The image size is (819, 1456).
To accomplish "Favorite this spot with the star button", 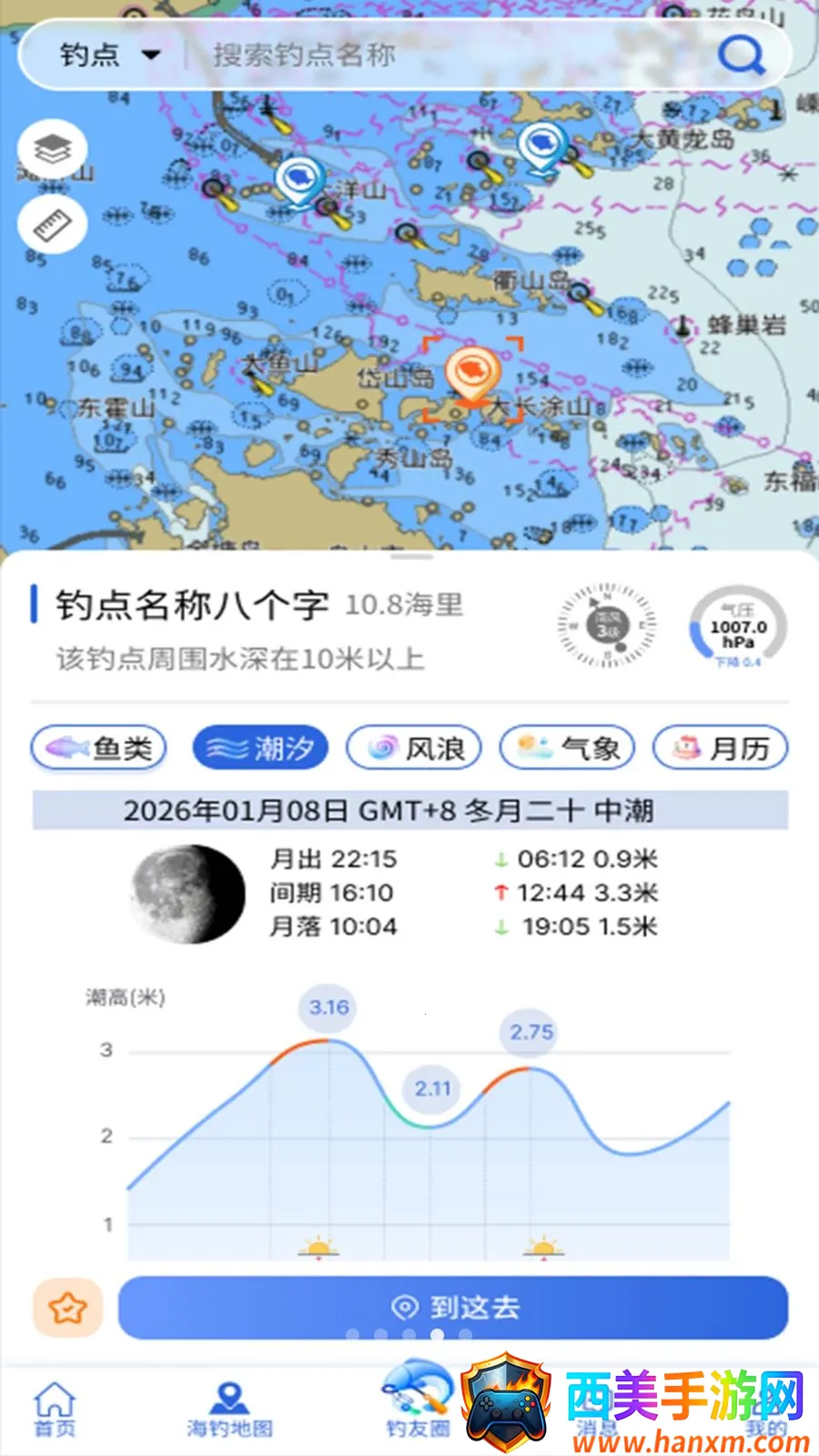I will click(67, 1308).
